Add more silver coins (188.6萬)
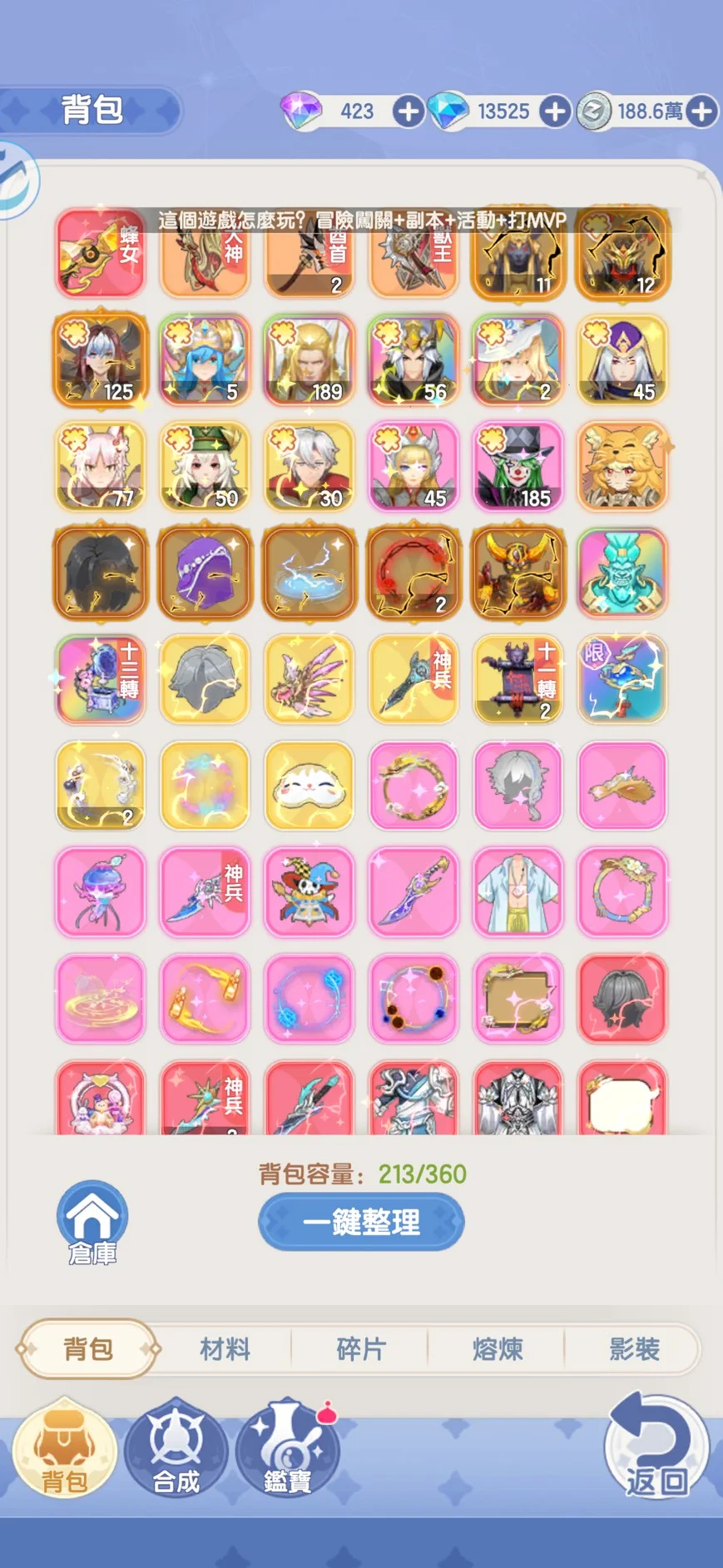 [x=703, y=112]
